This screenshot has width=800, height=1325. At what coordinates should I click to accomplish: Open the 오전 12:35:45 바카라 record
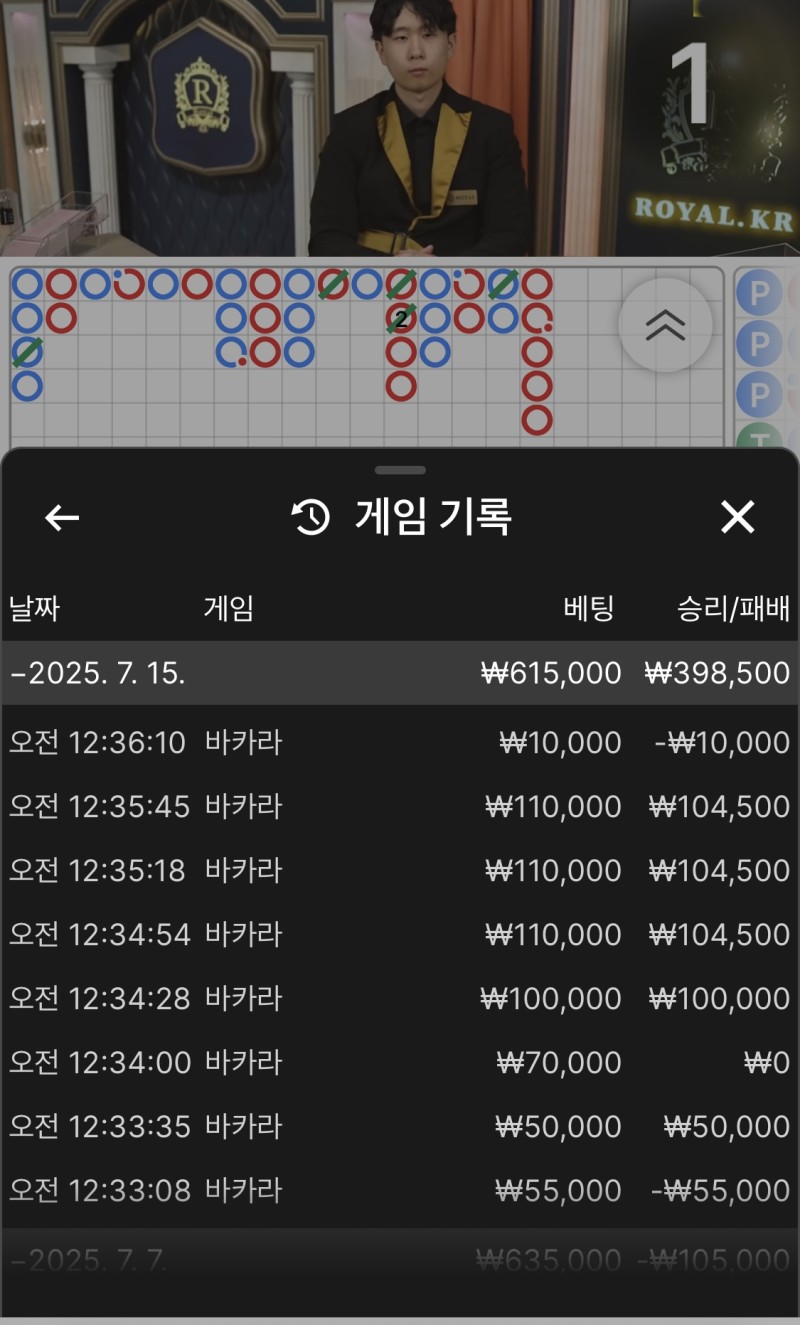(x=400, y=807)
